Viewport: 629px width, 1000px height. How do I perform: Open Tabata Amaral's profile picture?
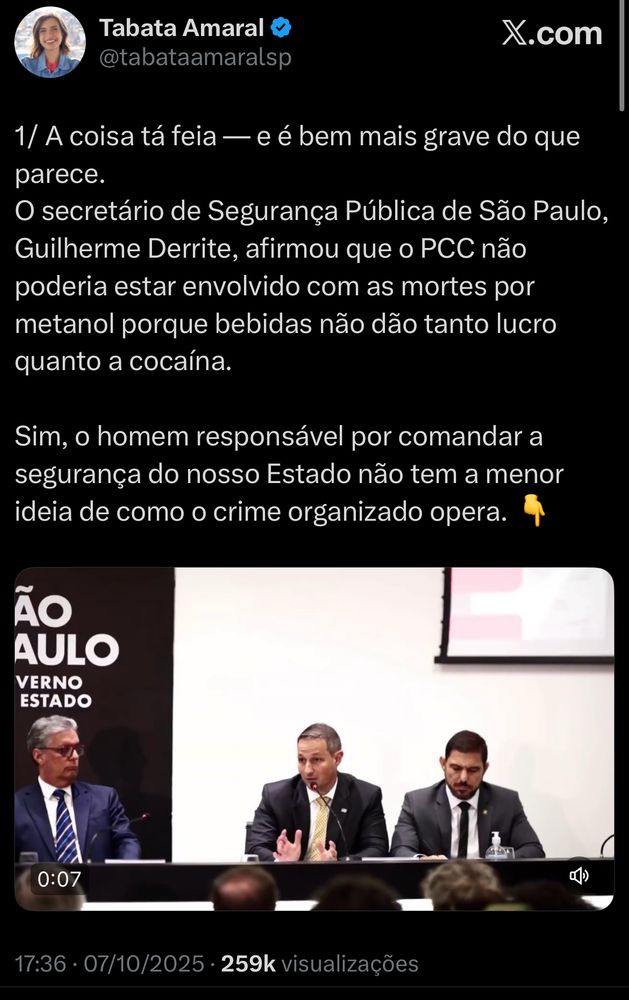tap(50, 42)
